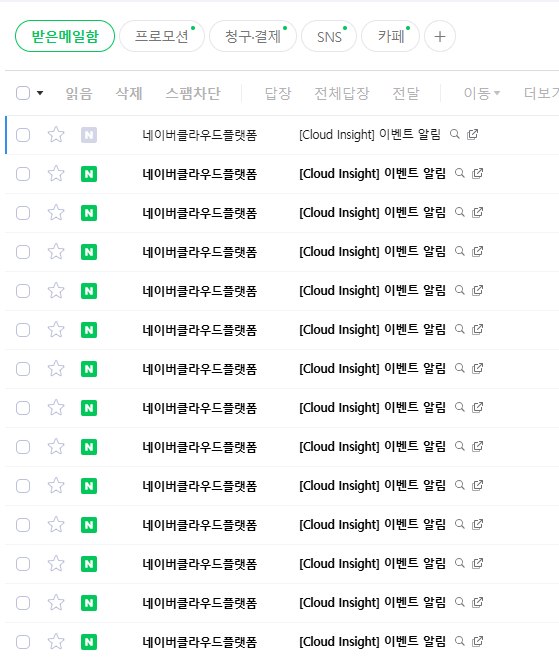Viewport: 559px width, 658px height.
Task: Tap 전체답장 to reply all
Action: (342, 93)
